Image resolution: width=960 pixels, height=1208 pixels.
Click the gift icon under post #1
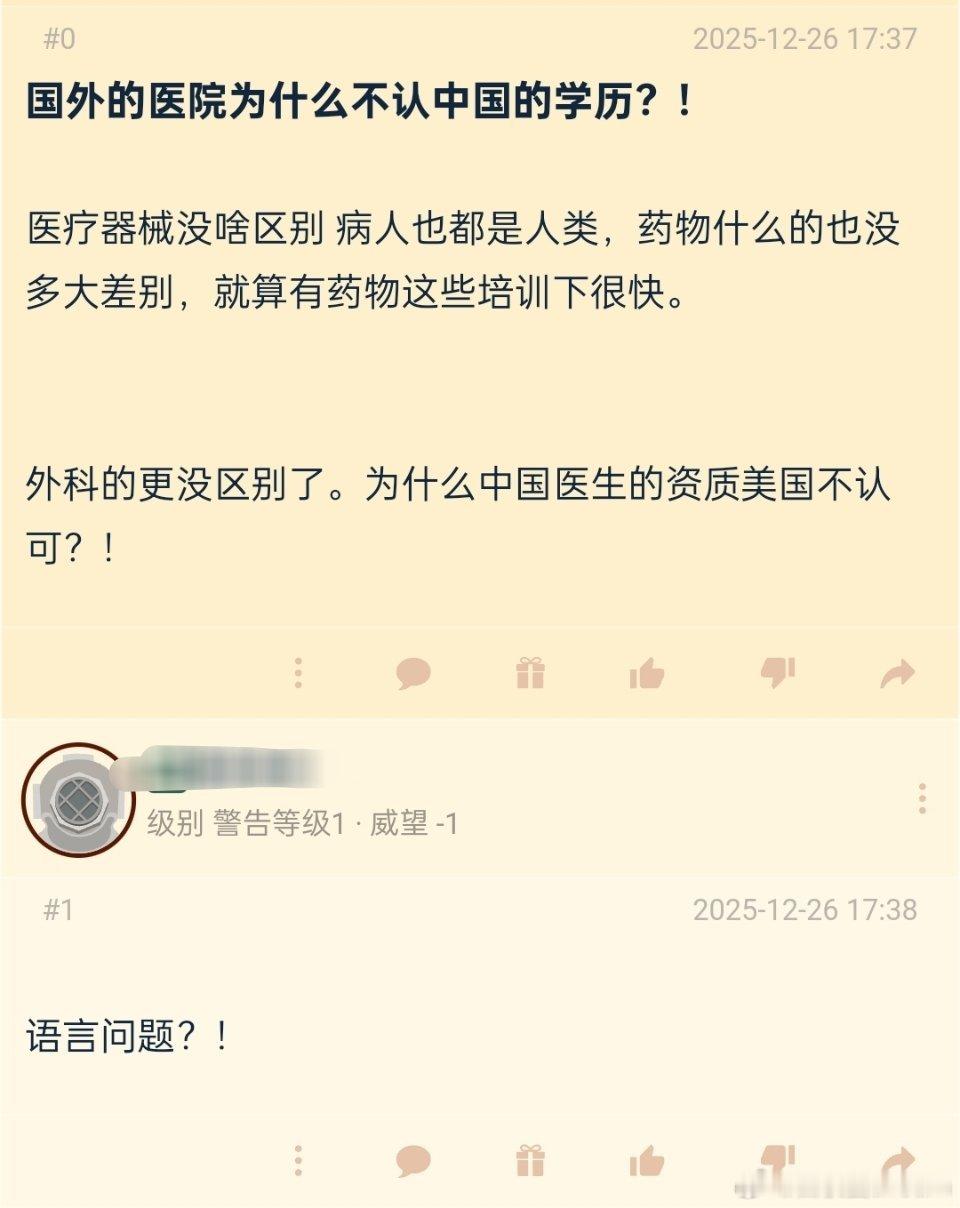pos(530,1160)
